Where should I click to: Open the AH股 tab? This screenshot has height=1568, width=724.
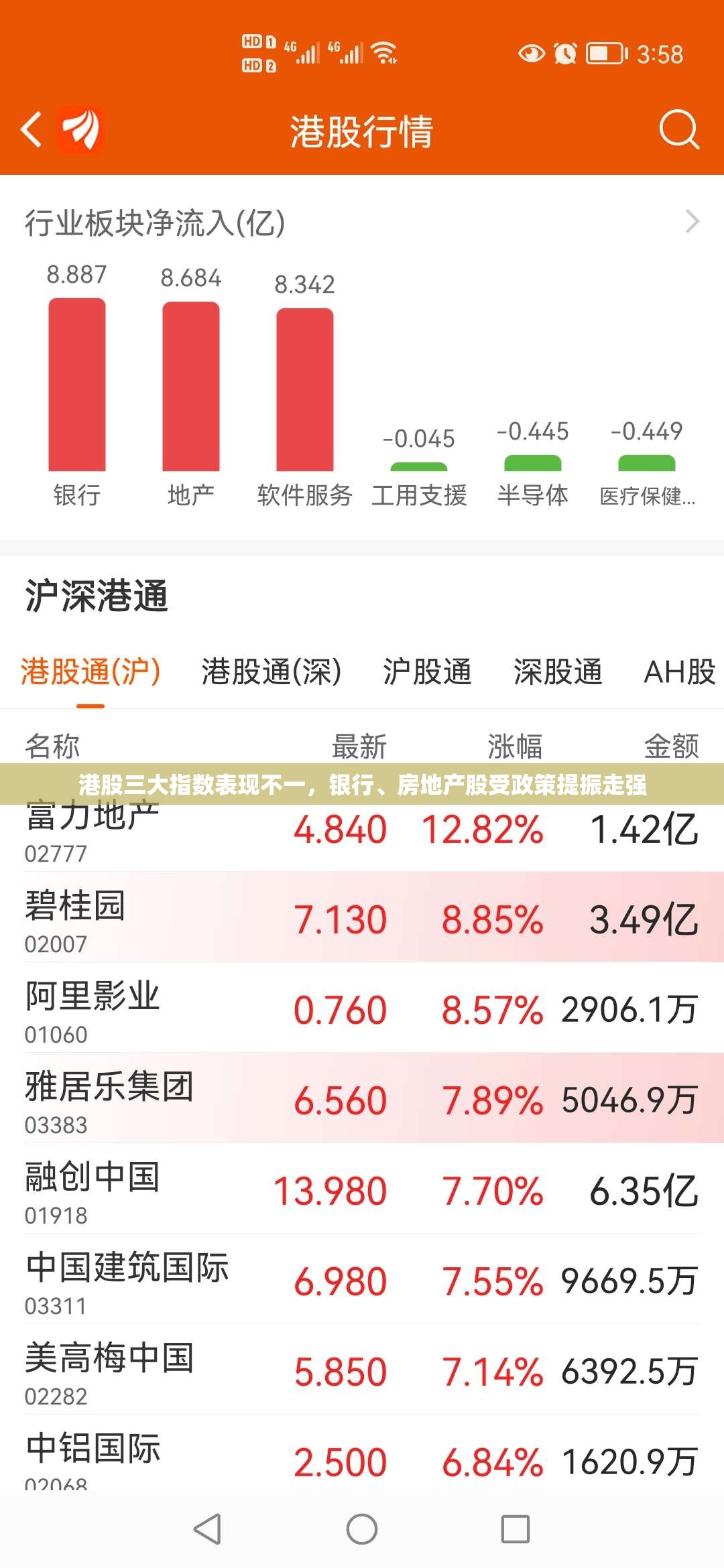[x=680, y=671]
